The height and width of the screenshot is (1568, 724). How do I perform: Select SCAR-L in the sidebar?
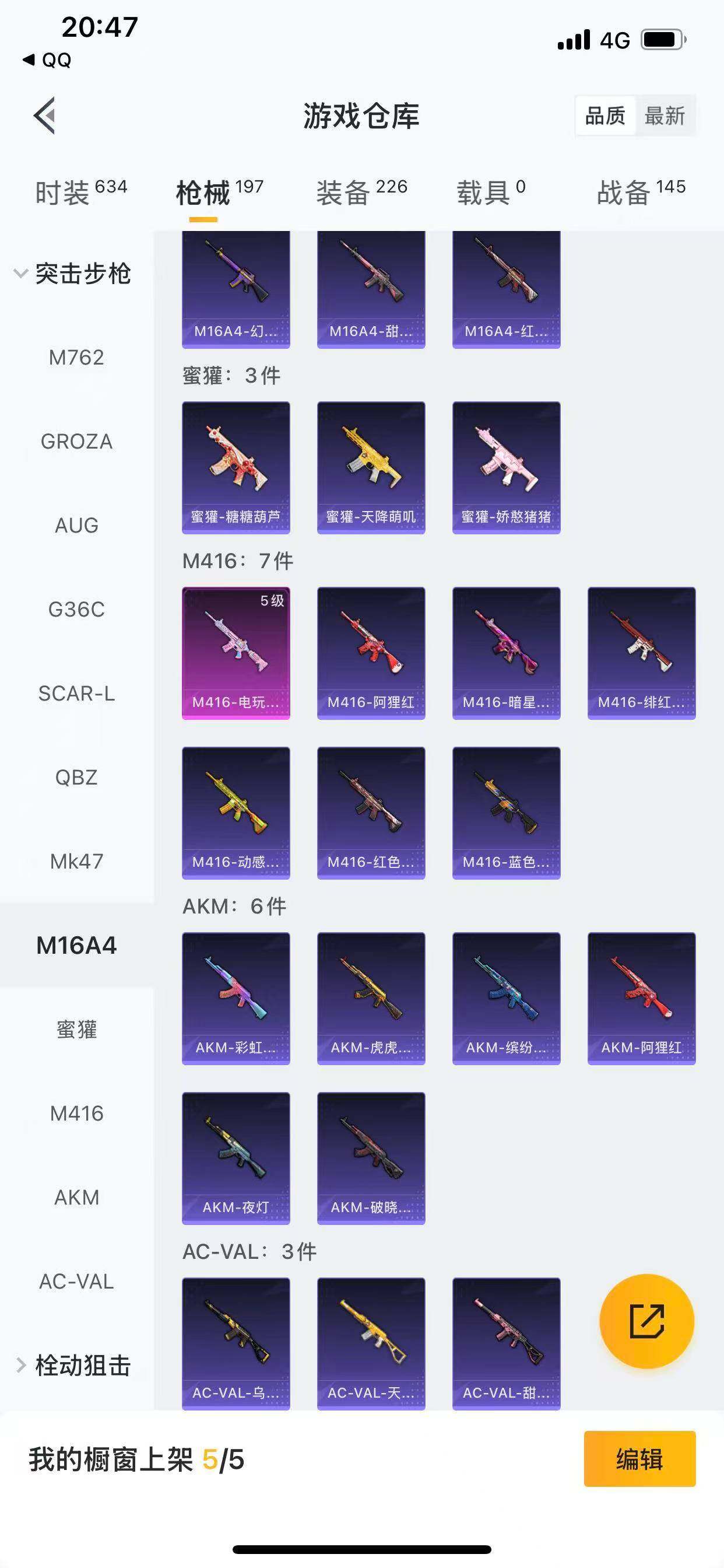point(76,694)
